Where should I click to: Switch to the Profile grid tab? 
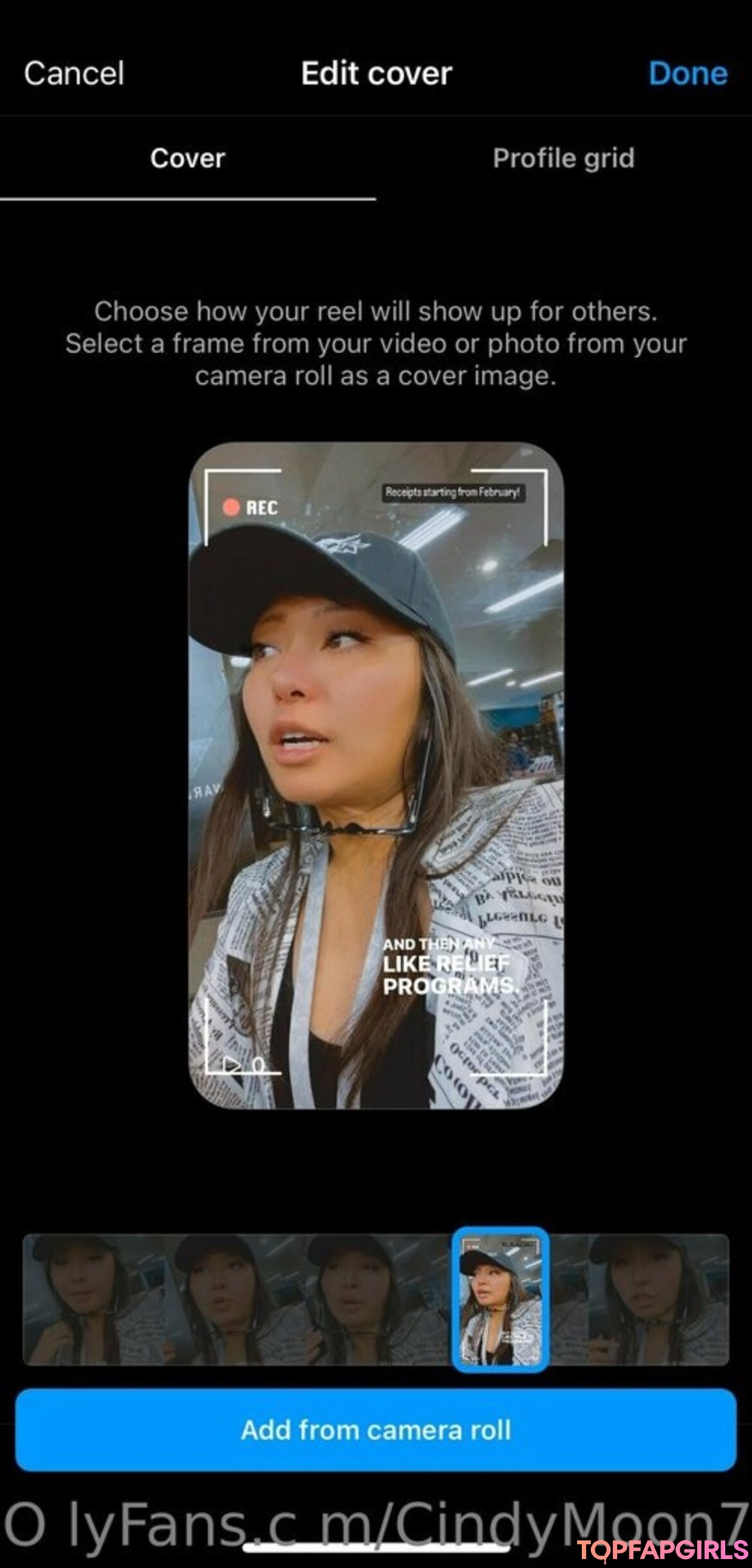click(563, 158)
